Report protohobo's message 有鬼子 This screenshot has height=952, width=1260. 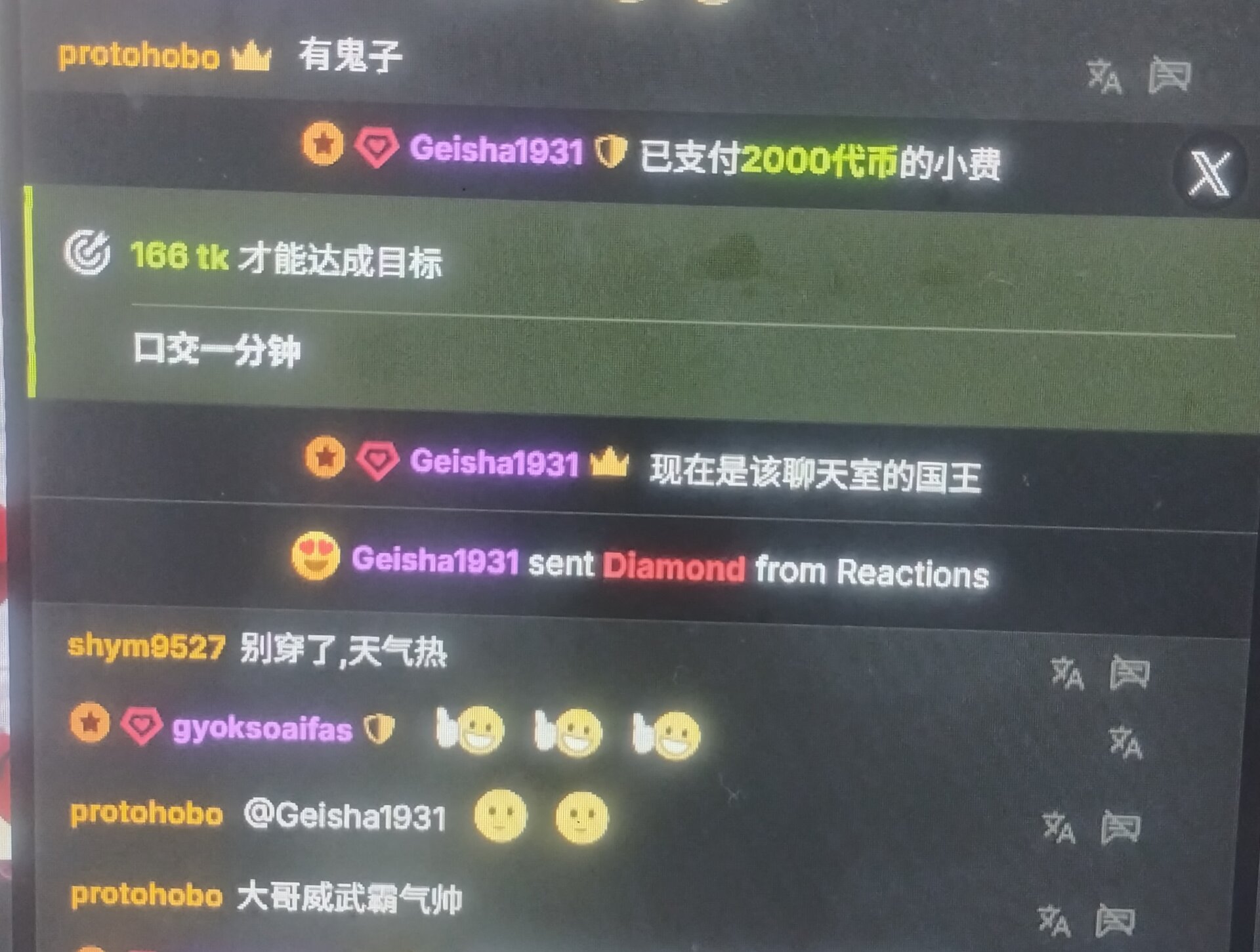1169,77
